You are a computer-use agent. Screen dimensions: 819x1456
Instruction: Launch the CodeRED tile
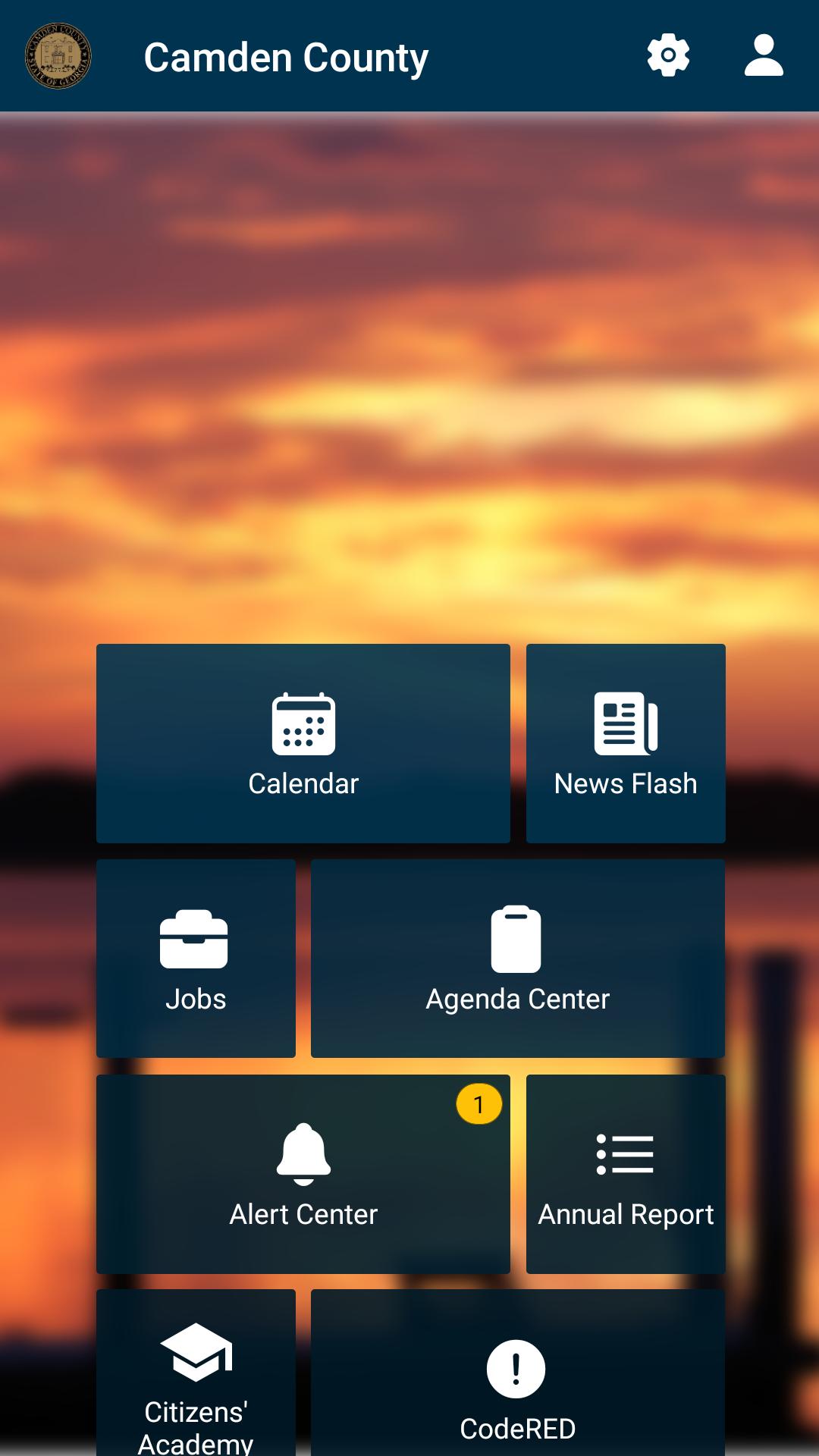(518, 1373)
